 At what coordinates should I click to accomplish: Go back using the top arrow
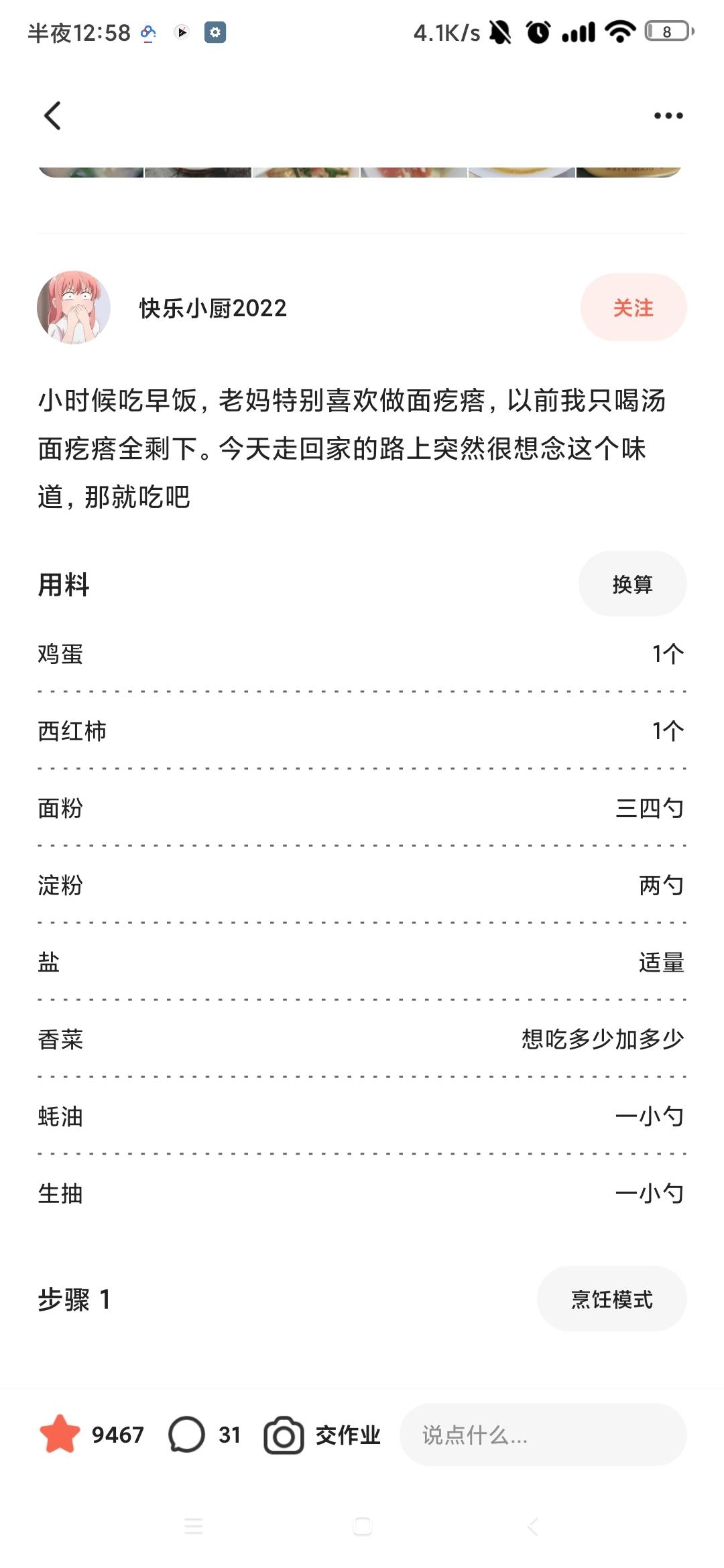52,115
